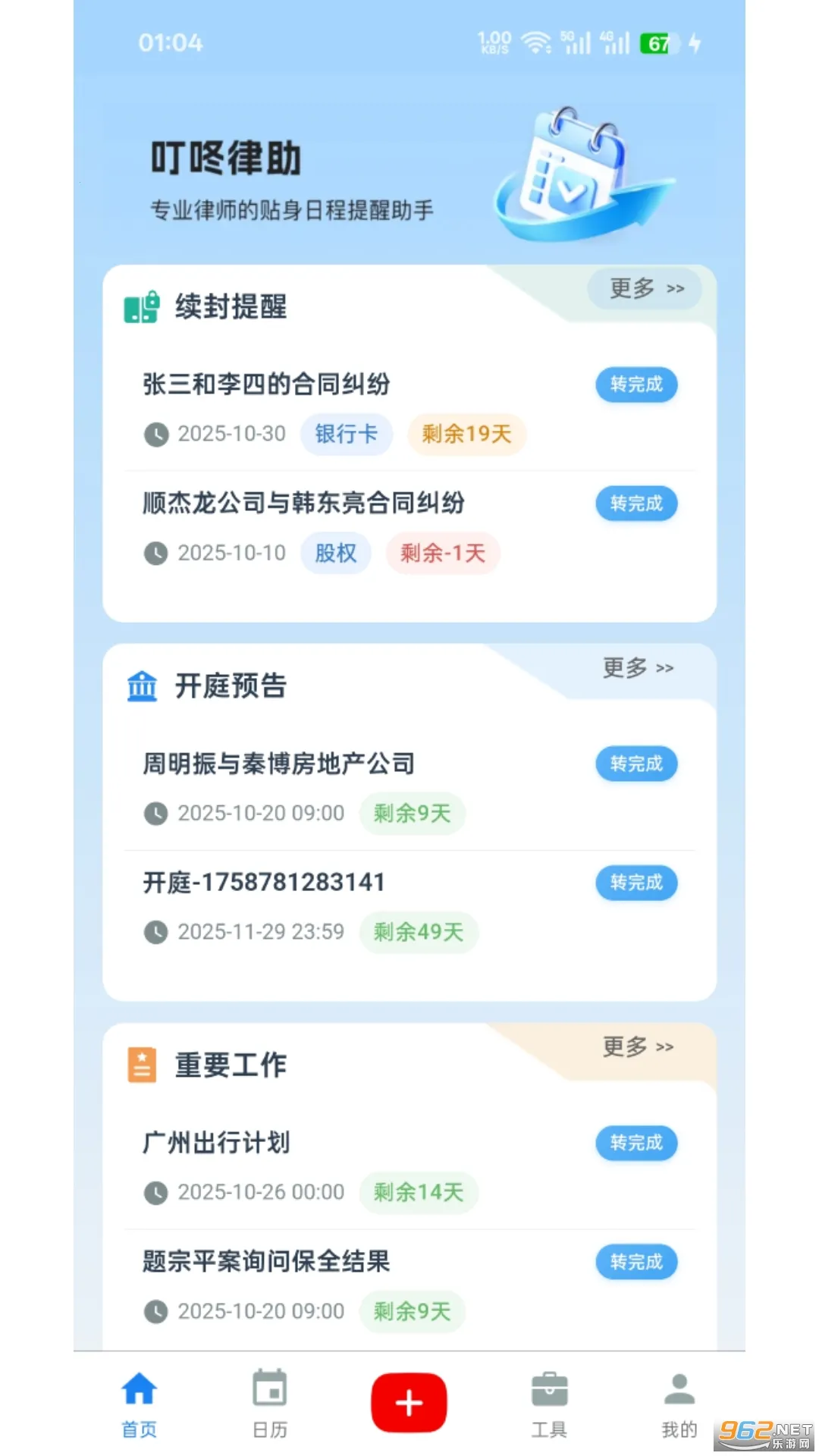Image resolution: width=819 pixels, height=1456 pixels.
Task: Expand 更多 in the 续封提醒 card
Action: pos(643,289)
